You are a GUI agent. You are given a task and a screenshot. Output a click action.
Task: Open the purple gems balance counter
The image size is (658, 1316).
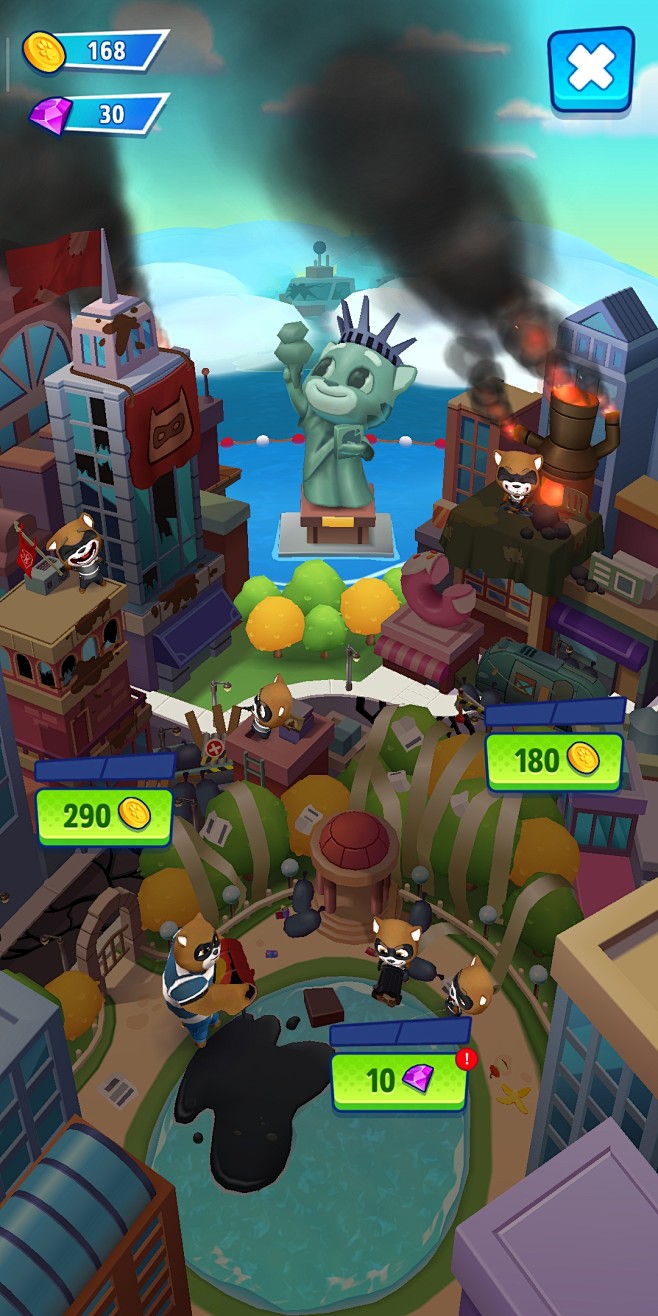coord(98,114)
